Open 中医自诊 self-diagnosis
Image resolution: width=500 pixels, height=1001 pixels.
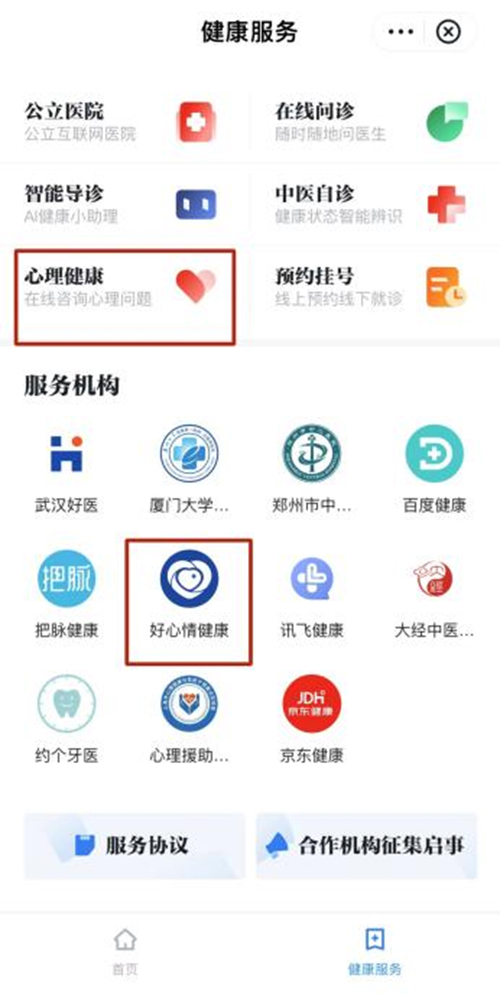(x=374, y=204)
